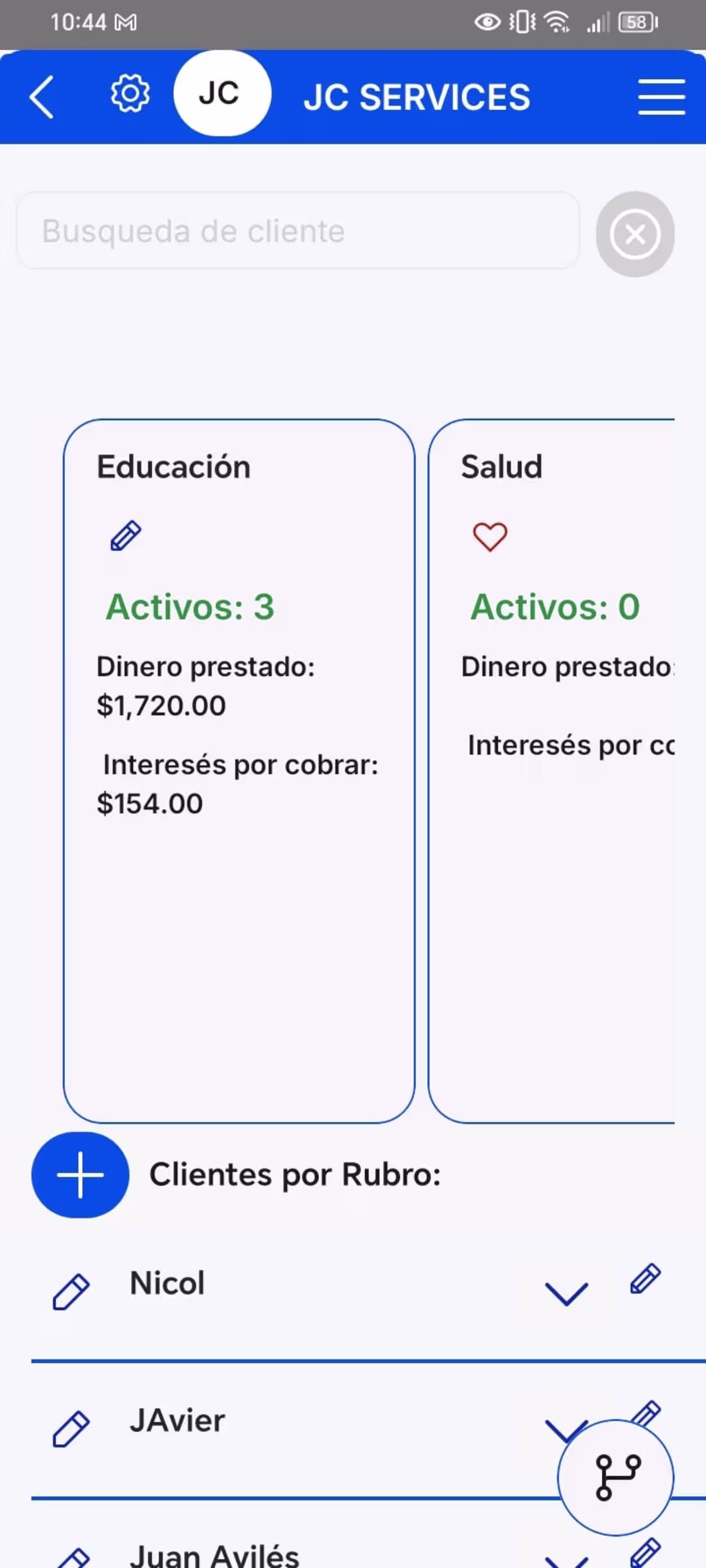The width and height of the screenshot is (706, 1568).
Task: Open the Educación category card
Action: pos(239,770)
